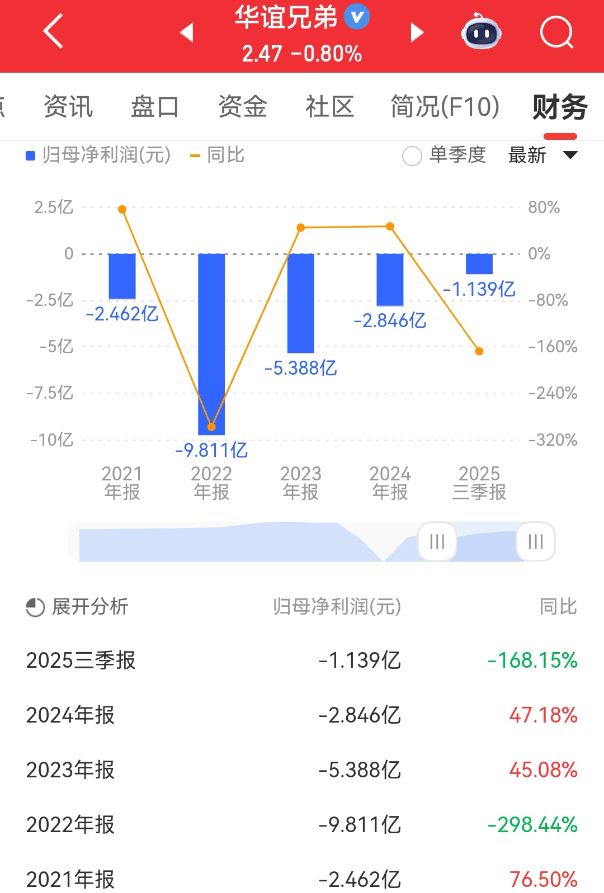This screenshot has height=893, width=604.
Task: Open the robot assistant icon
Action: point(481,33)
